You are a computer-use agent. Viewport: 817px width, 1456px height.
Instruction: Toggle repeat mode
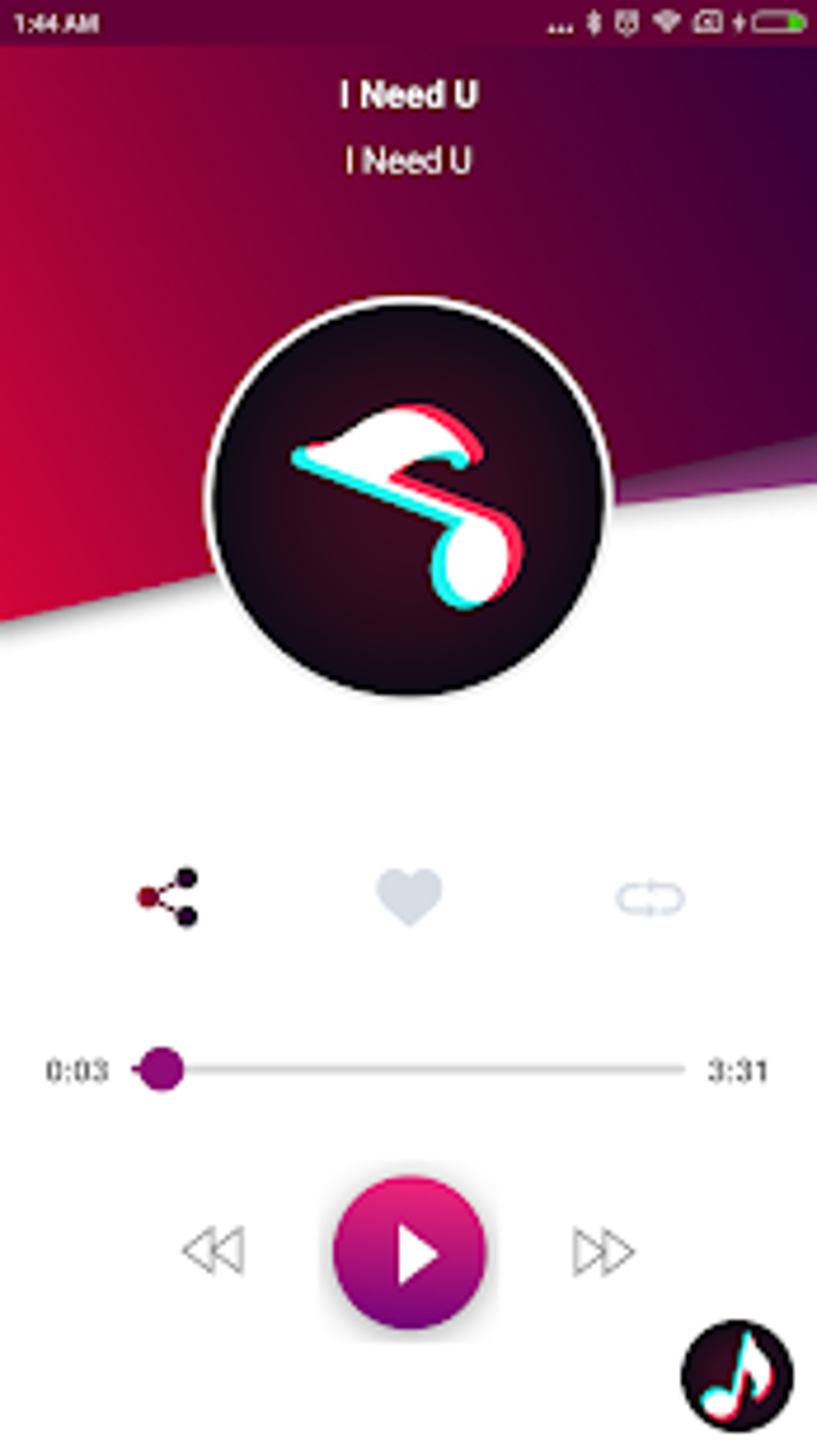pyautogui.click(x=650, y=898)
